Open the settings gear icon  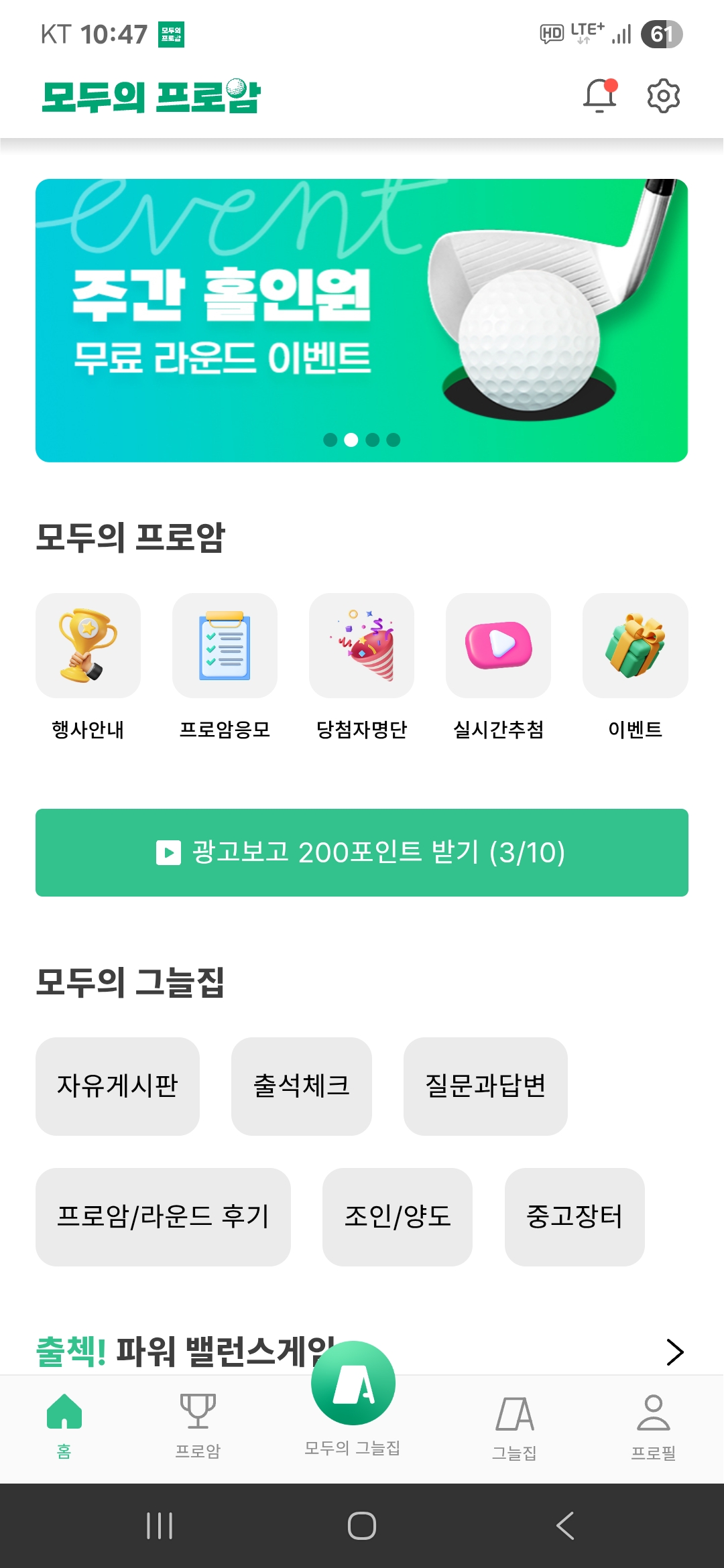(663, 96)
